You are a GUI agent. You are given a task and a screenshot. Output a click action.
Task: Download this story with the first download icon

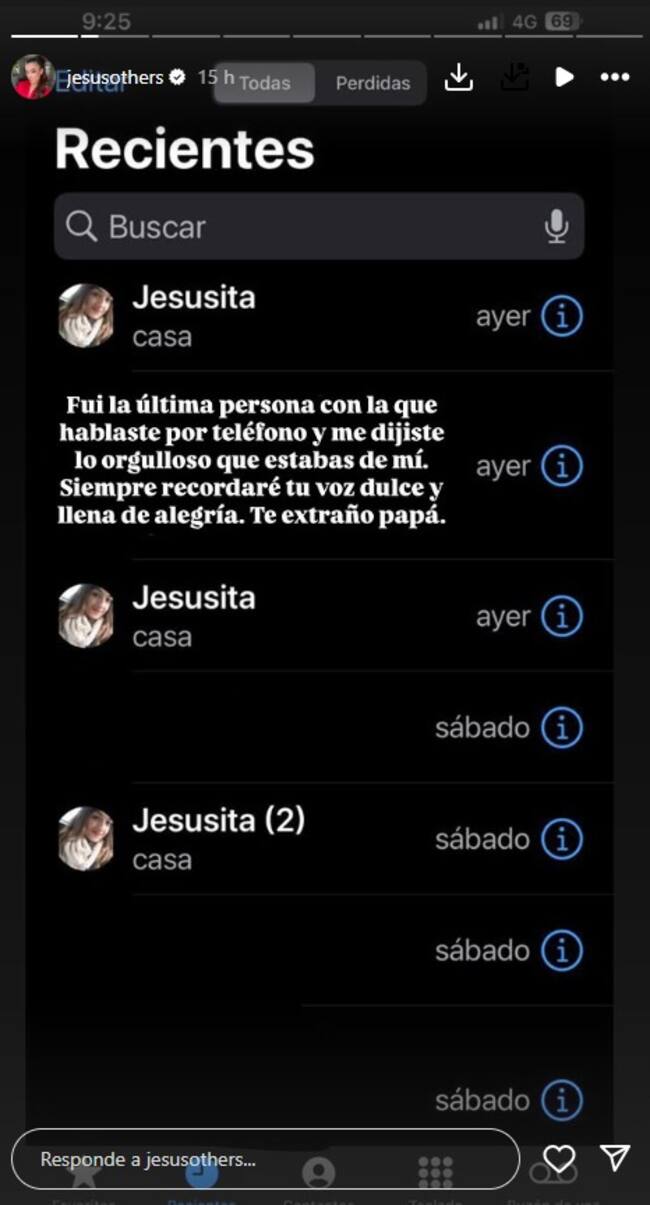458,77
